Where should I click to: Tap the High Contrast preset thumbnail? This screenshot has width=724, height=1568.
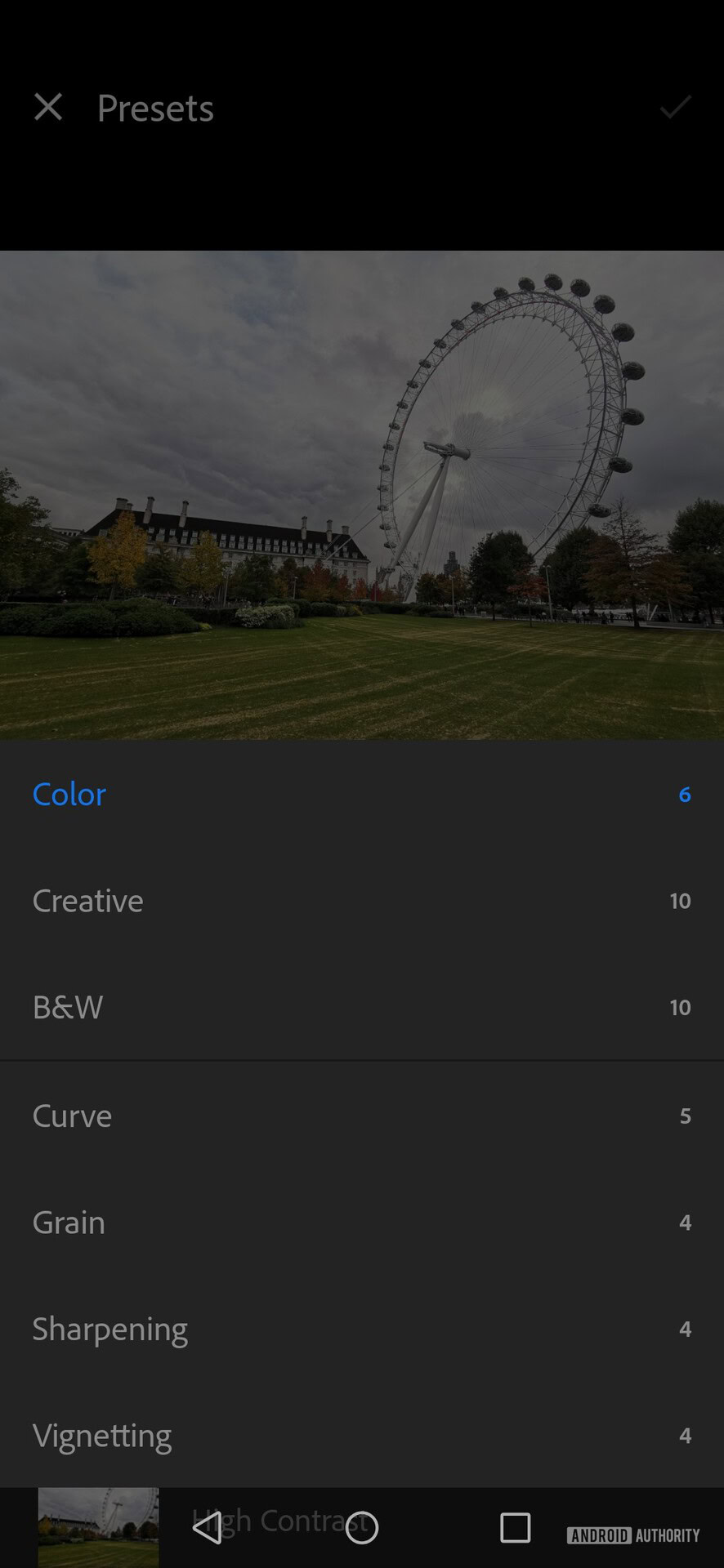(x=98, y=1526)
